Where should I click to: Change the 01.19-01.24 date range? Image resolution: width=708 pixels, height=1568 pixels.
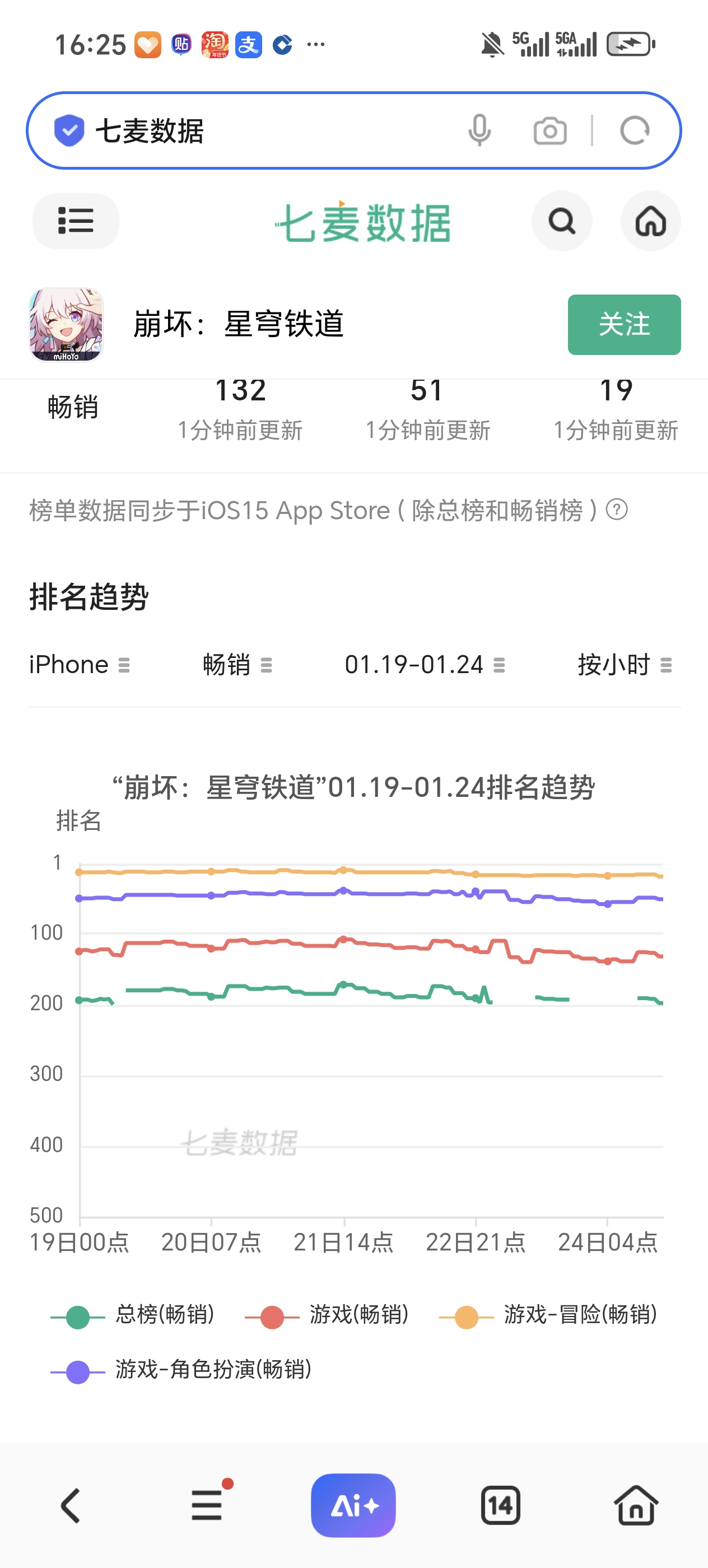point(425,665)
